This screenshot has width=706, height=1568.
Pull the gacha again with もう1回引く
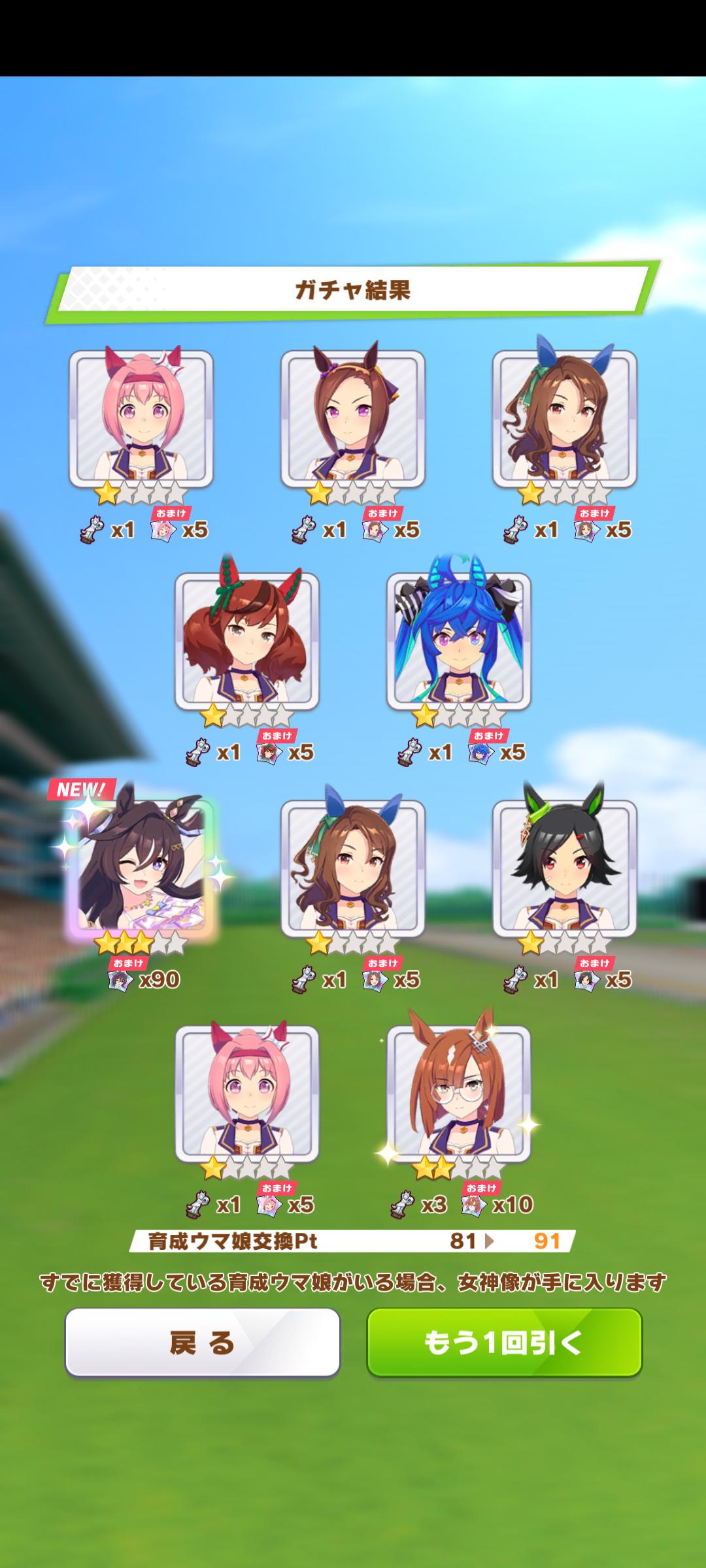[x=504, y=1343]
